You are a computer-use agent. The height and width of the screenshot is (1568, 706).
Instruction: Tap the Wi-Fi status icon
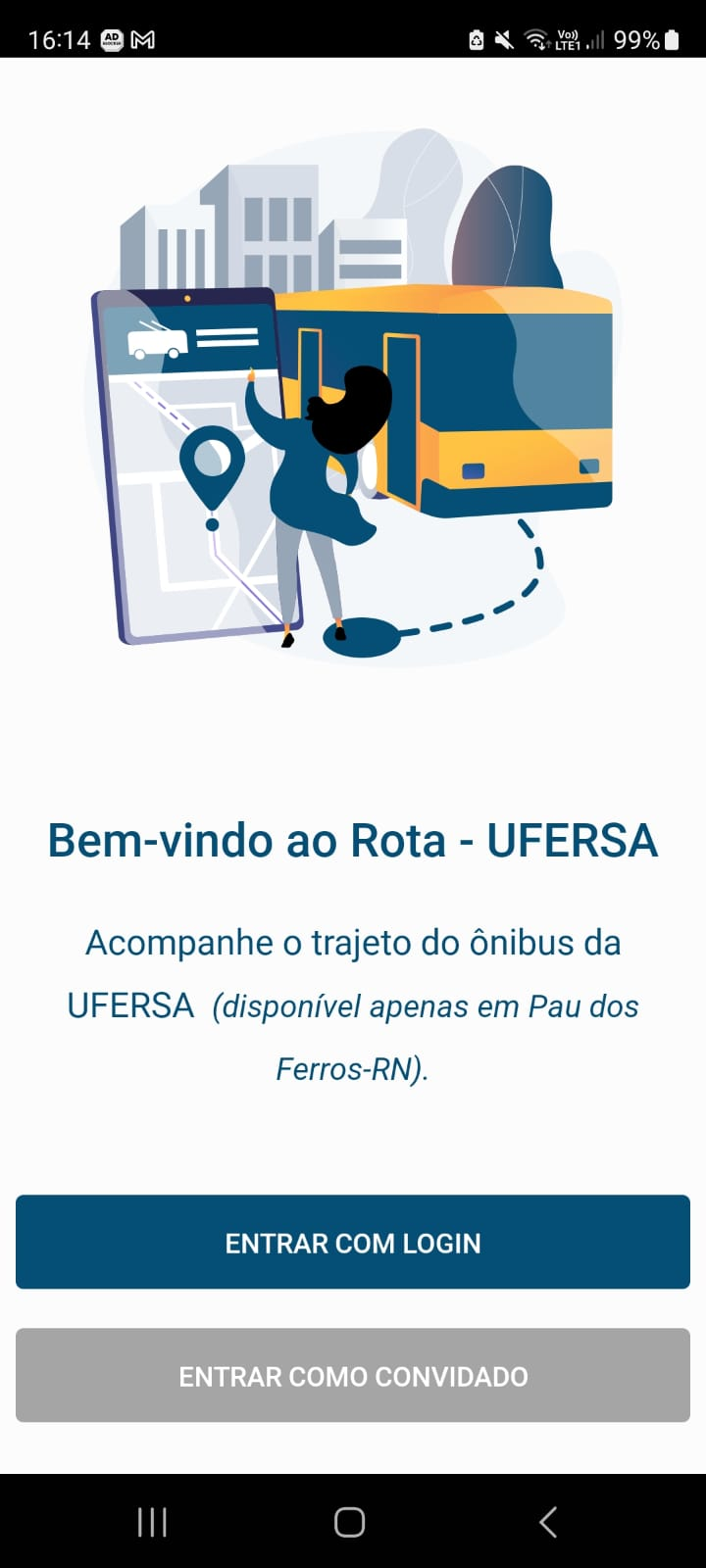pyautogui.click(x=535, y=39)
